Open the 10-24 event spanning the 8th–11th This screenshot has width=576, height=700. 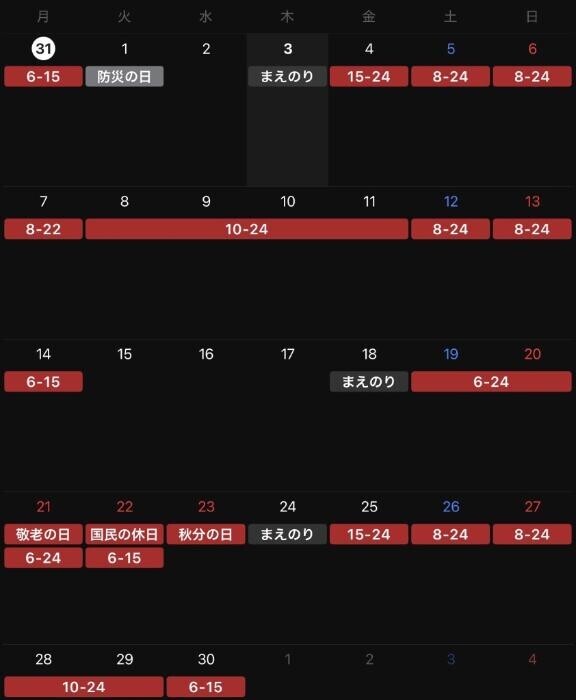point(246,229)
